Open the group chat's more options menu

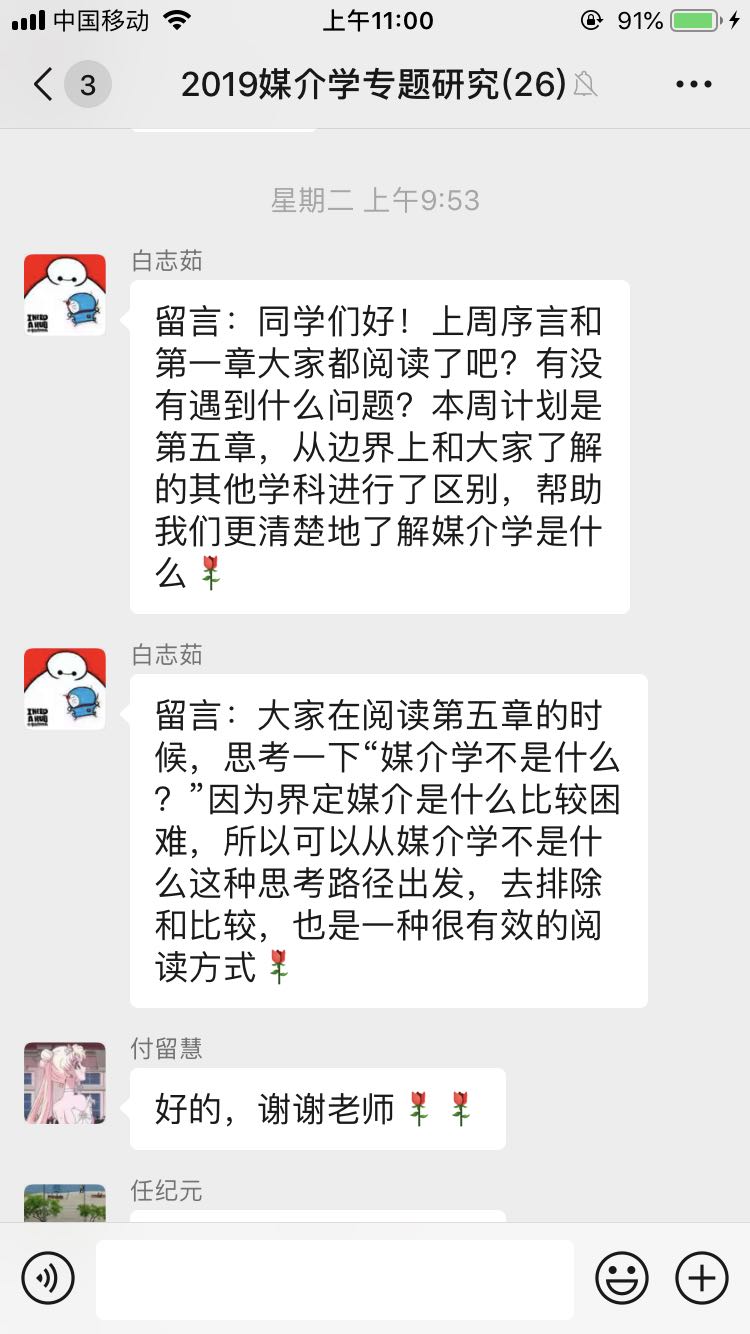pyautogui.click(x=693, y=85)
